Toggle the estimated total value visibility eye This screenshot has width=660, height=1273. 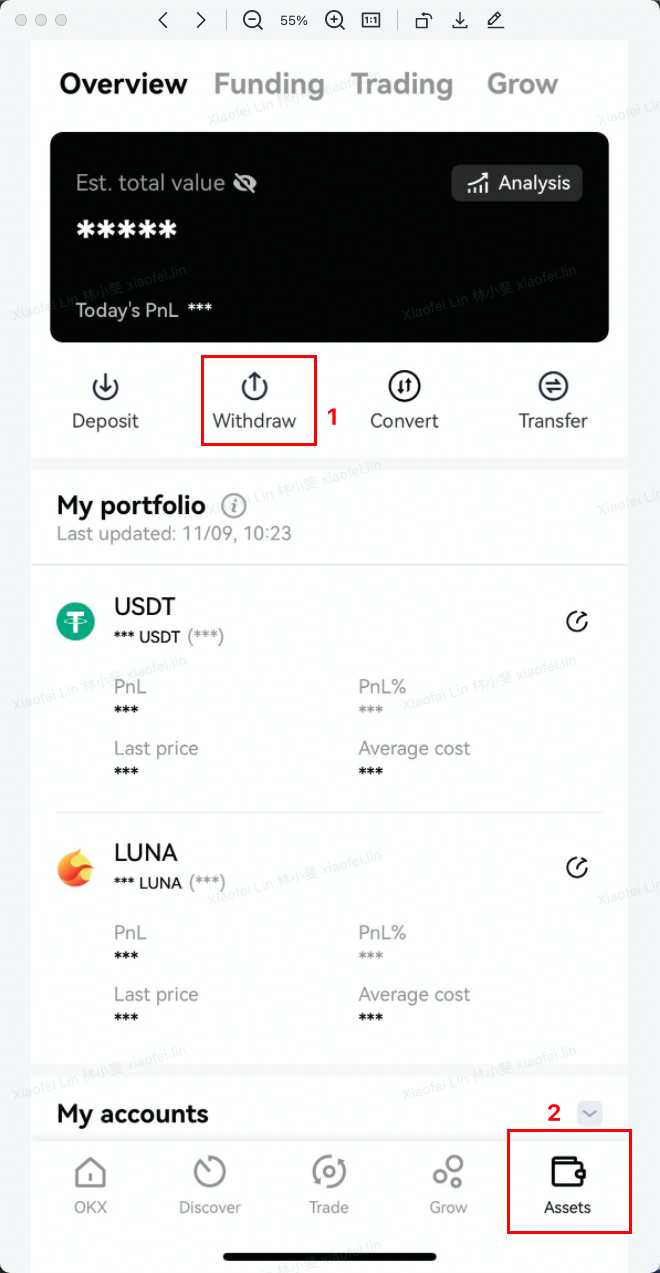[x=244, y=183]
